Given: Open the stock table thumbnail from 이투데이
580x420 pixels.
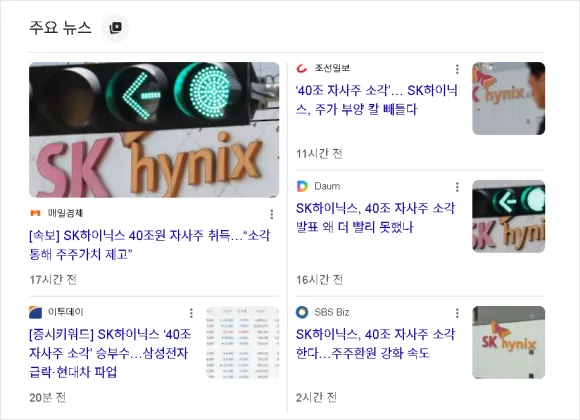Looking at the screenshot, I should tap(243, 342).
